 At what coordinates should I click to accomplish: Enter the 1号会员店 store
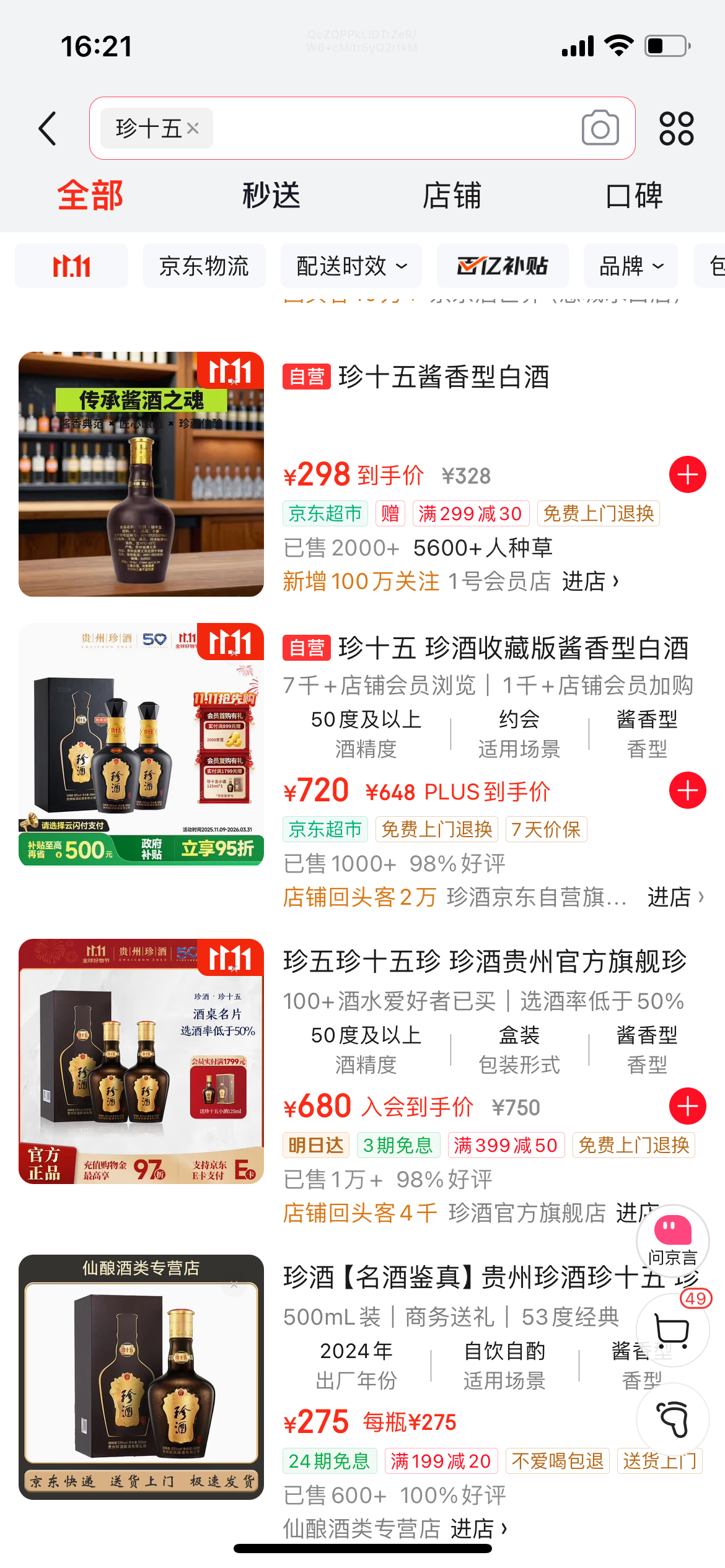[590, 581]
